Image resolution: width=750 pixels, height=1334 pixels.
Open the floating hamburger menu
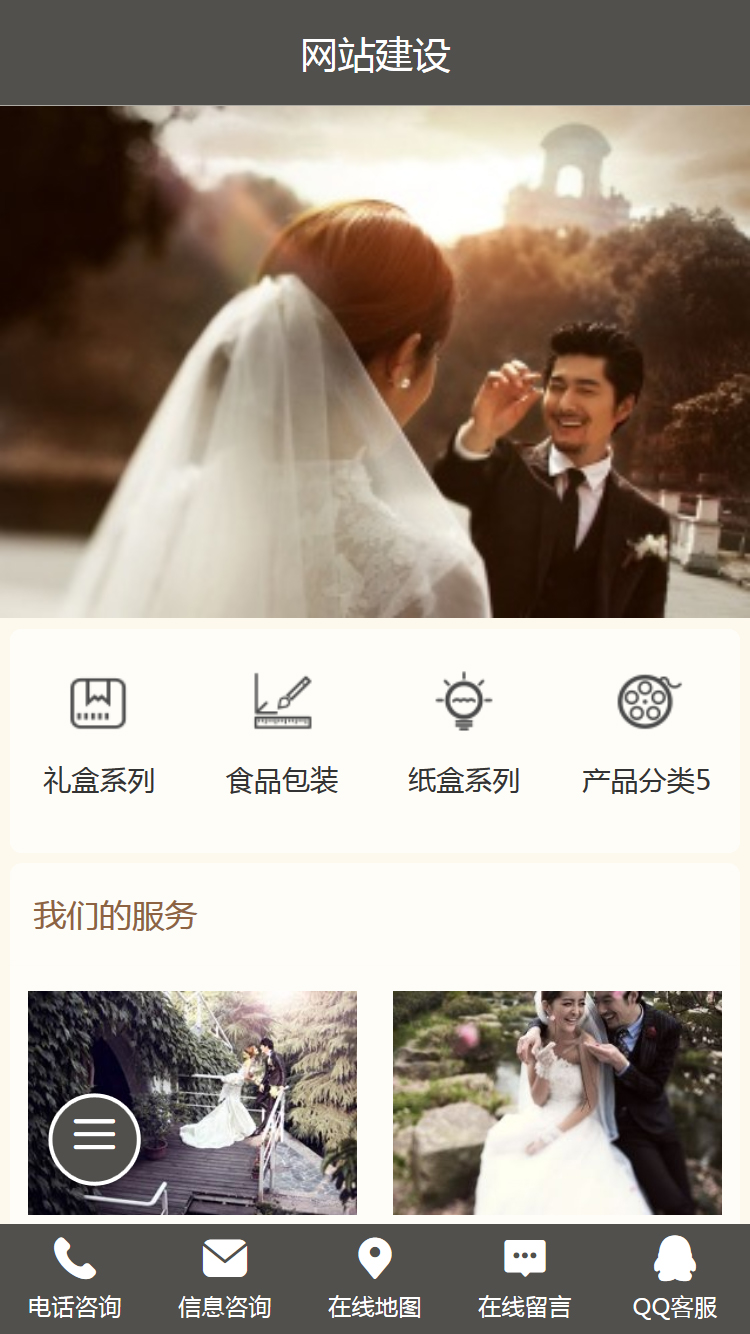tap(95, 1139)
